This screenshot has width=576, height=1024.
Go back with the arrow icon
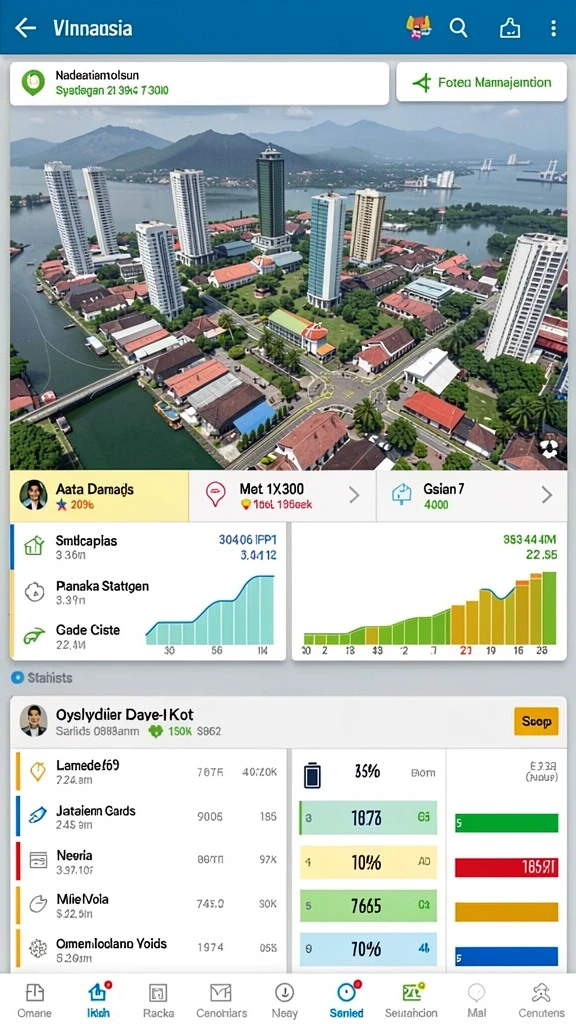[25, 27]
